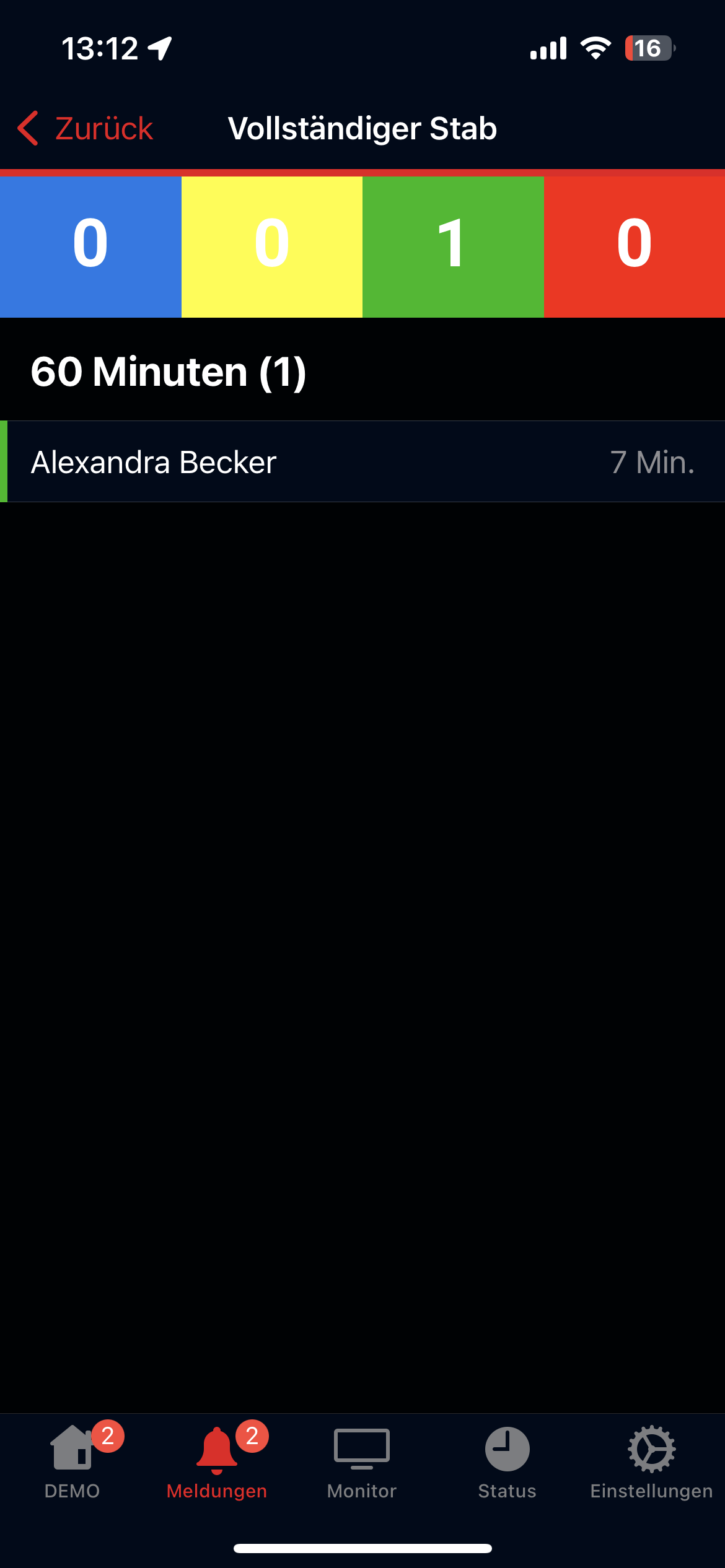Viewport: 725px width, 1568px height.
Task: Switch to the Monitor tab
Action: [362, 1463]
